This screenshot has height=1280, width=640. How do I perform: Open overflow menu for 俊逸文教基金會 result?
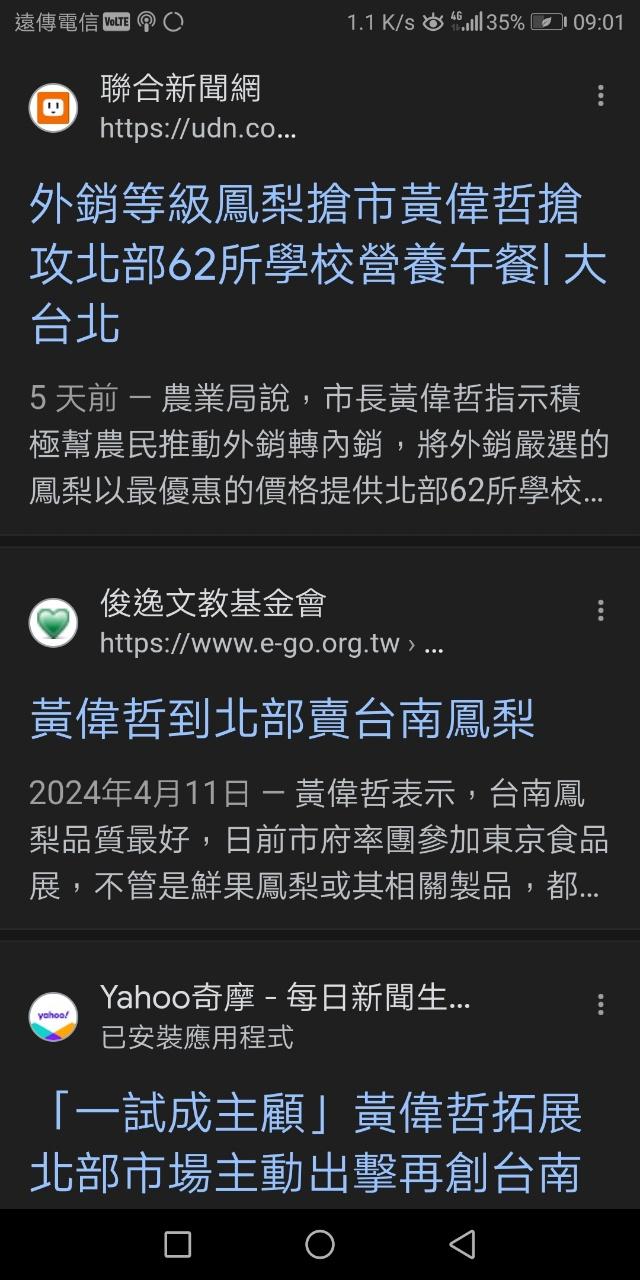click(600, 610)
